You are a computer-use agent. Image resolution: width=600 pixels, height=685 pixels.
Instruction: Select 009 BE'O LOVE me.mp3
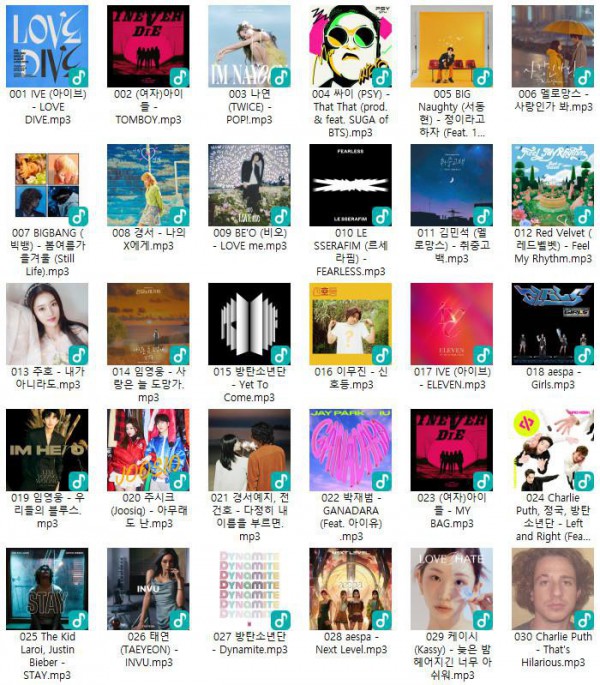(x=249, y=185)
